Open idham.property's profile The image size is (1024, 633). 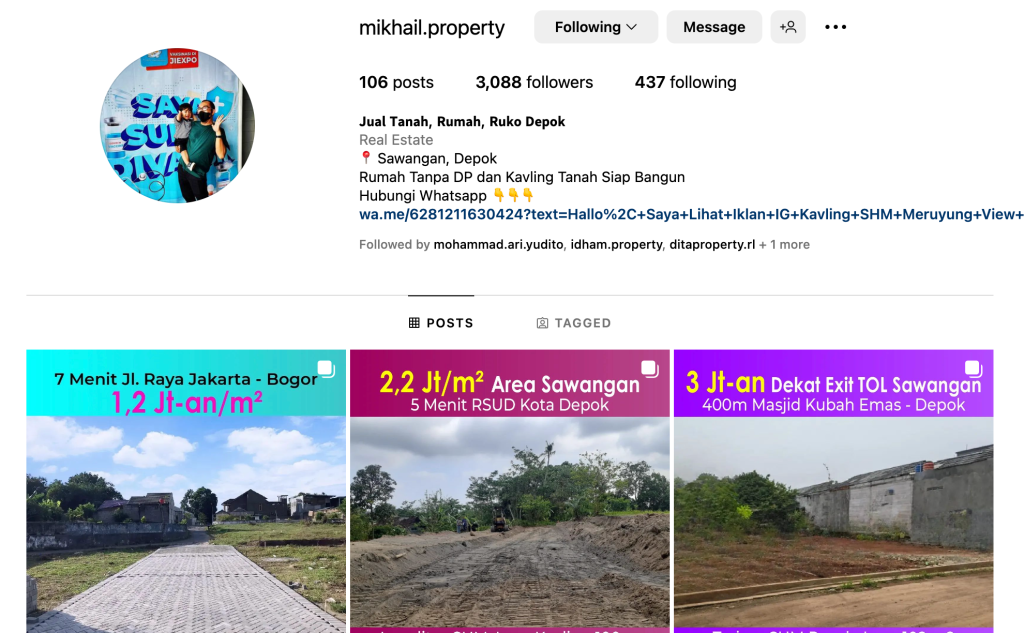tap(616, 244)
